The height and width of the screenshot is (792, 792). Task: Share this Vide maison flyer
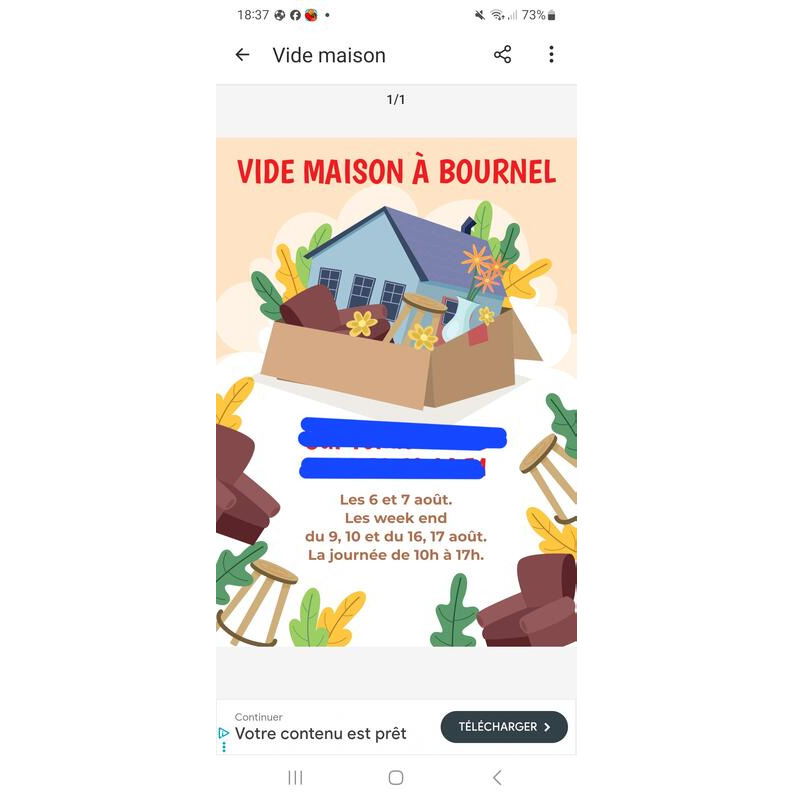click(502, 55)
